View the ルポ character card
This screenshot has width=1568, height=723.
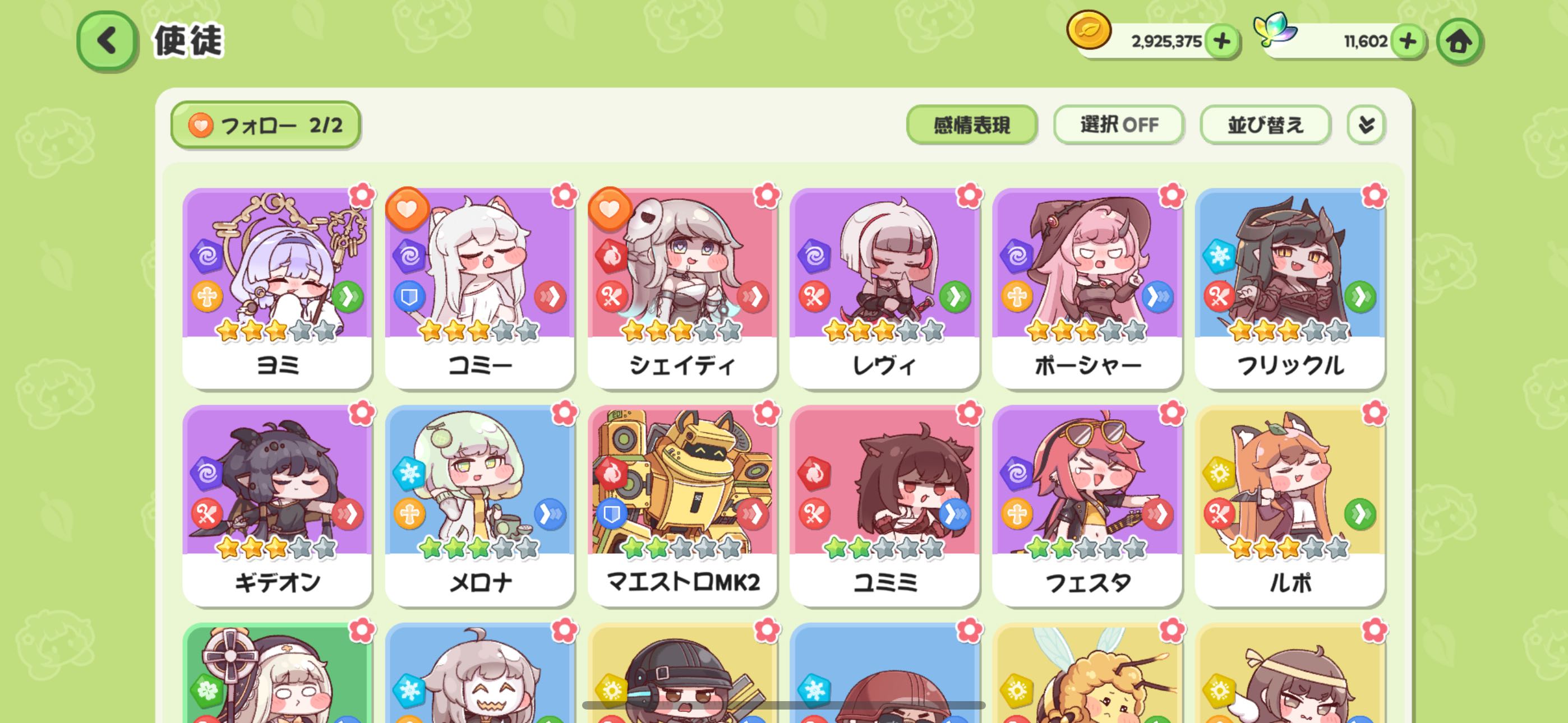[x=1289, y=505]
